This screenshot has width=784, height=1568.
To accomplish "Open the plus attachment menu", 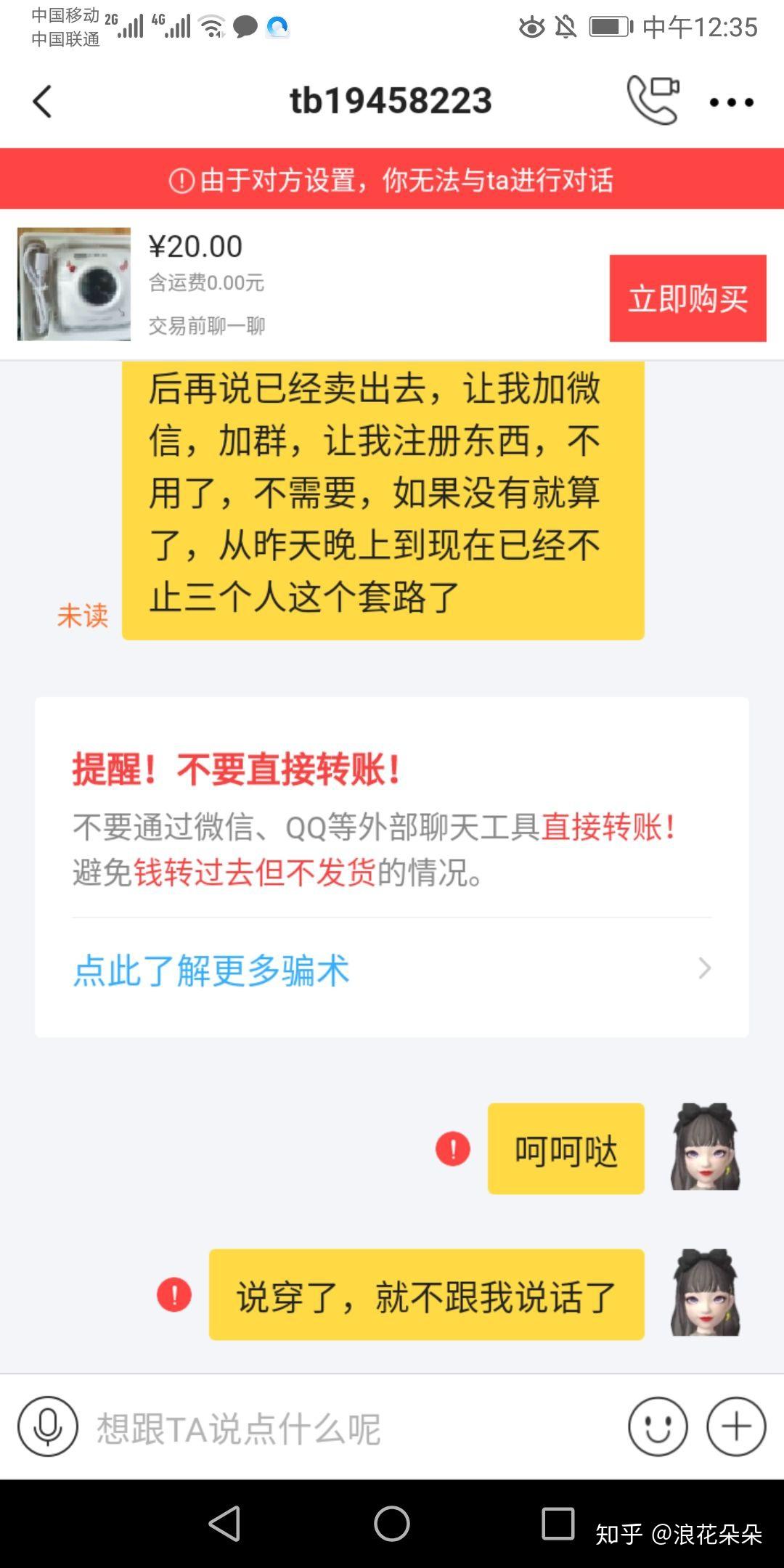I will coord(736,1426).
